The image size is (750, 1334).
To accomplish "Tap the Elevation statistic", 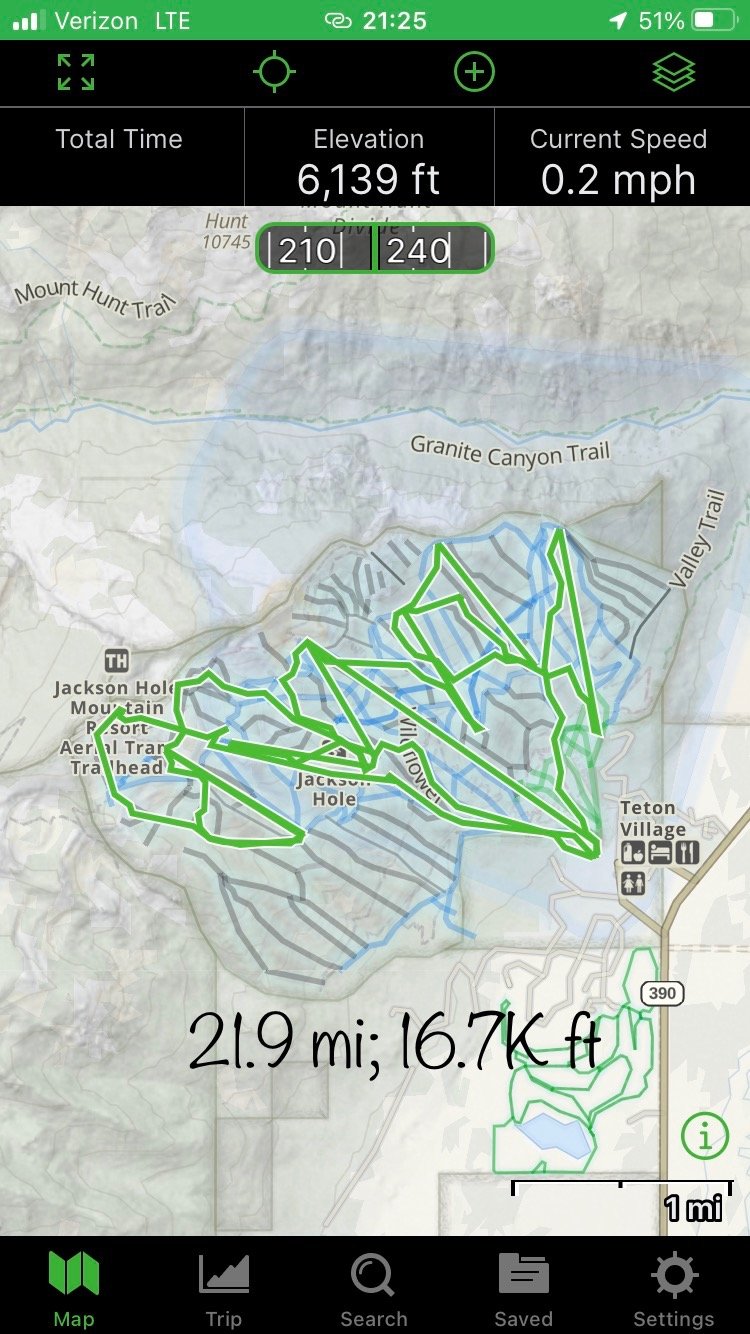I will tap(370, 158).
